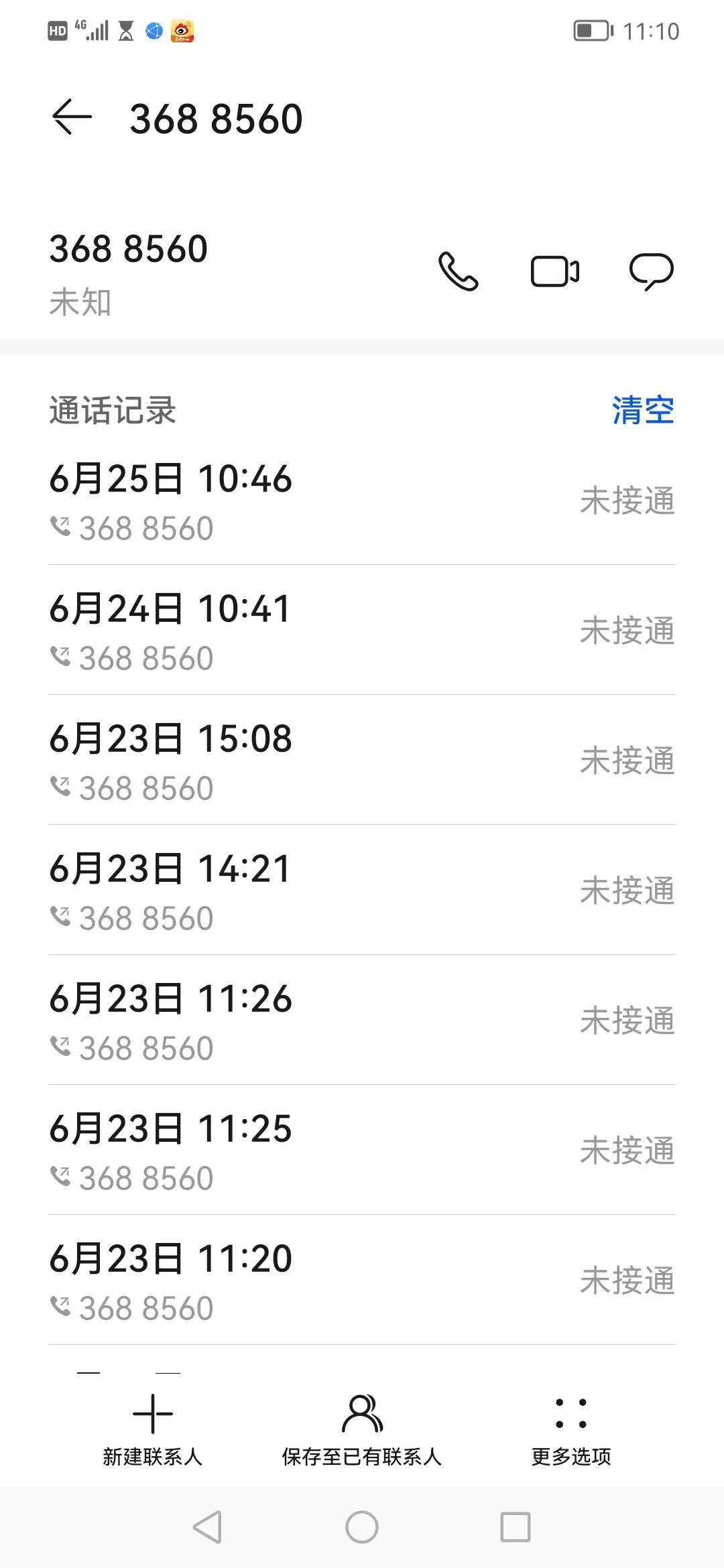Tap the system home button
724x1568 pixels.
click(x=362, y=1528)
